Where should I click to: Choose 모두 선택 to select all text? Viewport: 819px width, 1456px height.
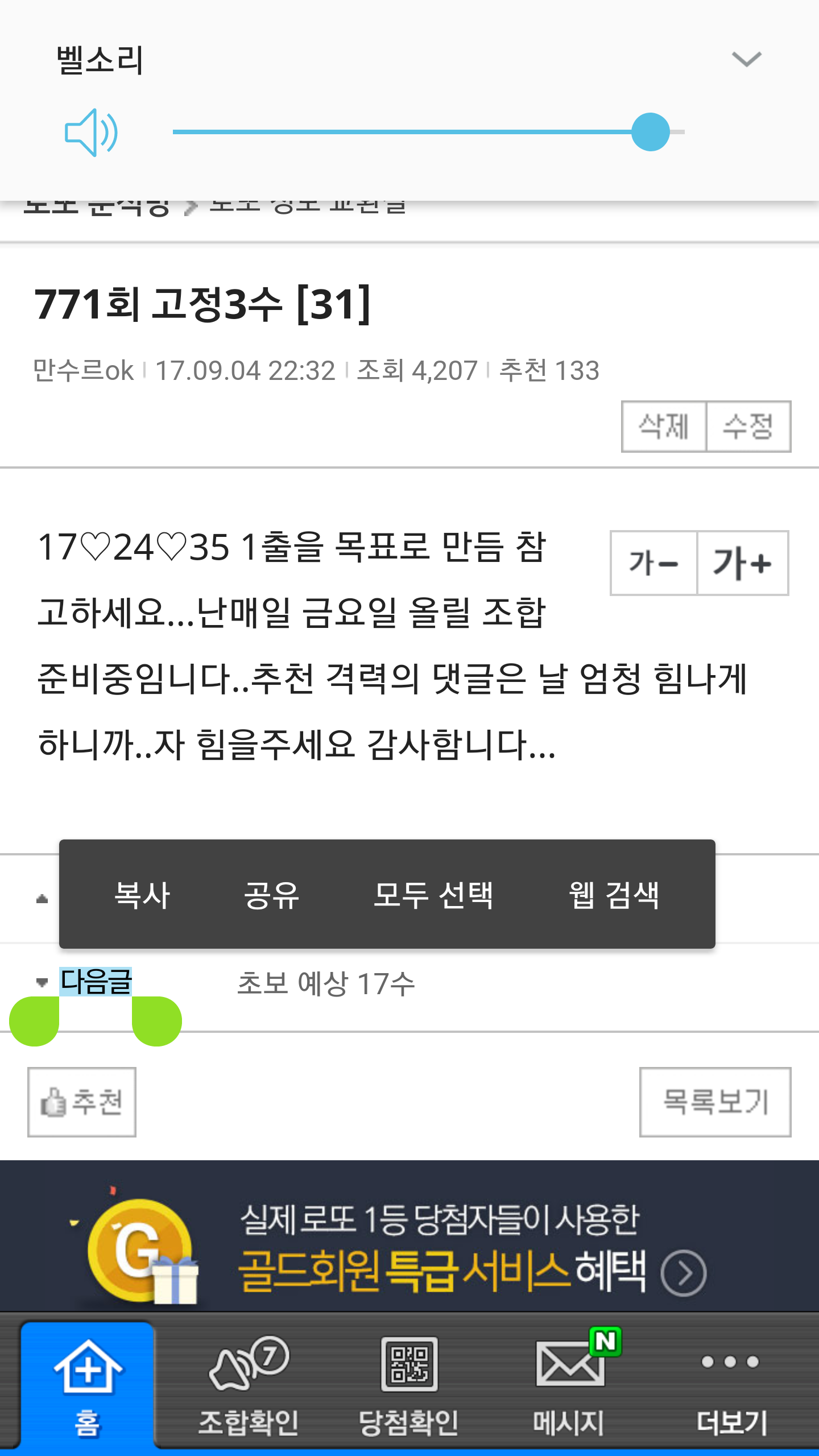433,895
